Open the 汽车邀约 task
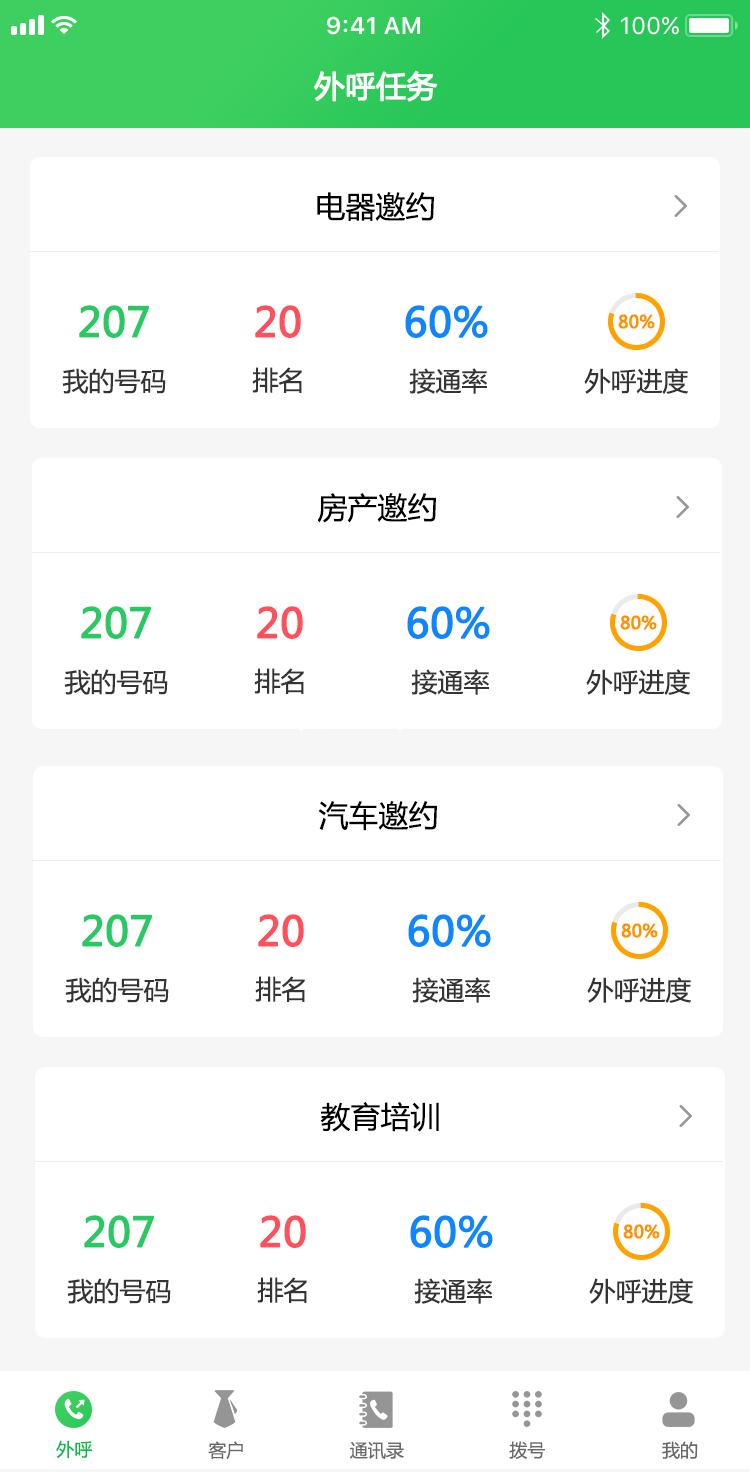Viewport: 750px width, 1472px height. pos(378,814)
